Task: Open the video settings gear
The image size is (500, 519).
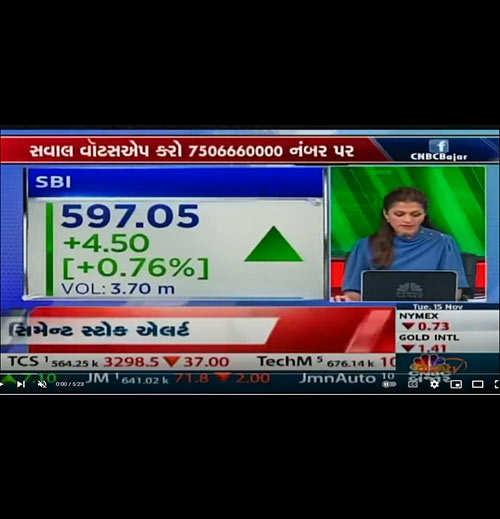Action: (x=434, y=384)
